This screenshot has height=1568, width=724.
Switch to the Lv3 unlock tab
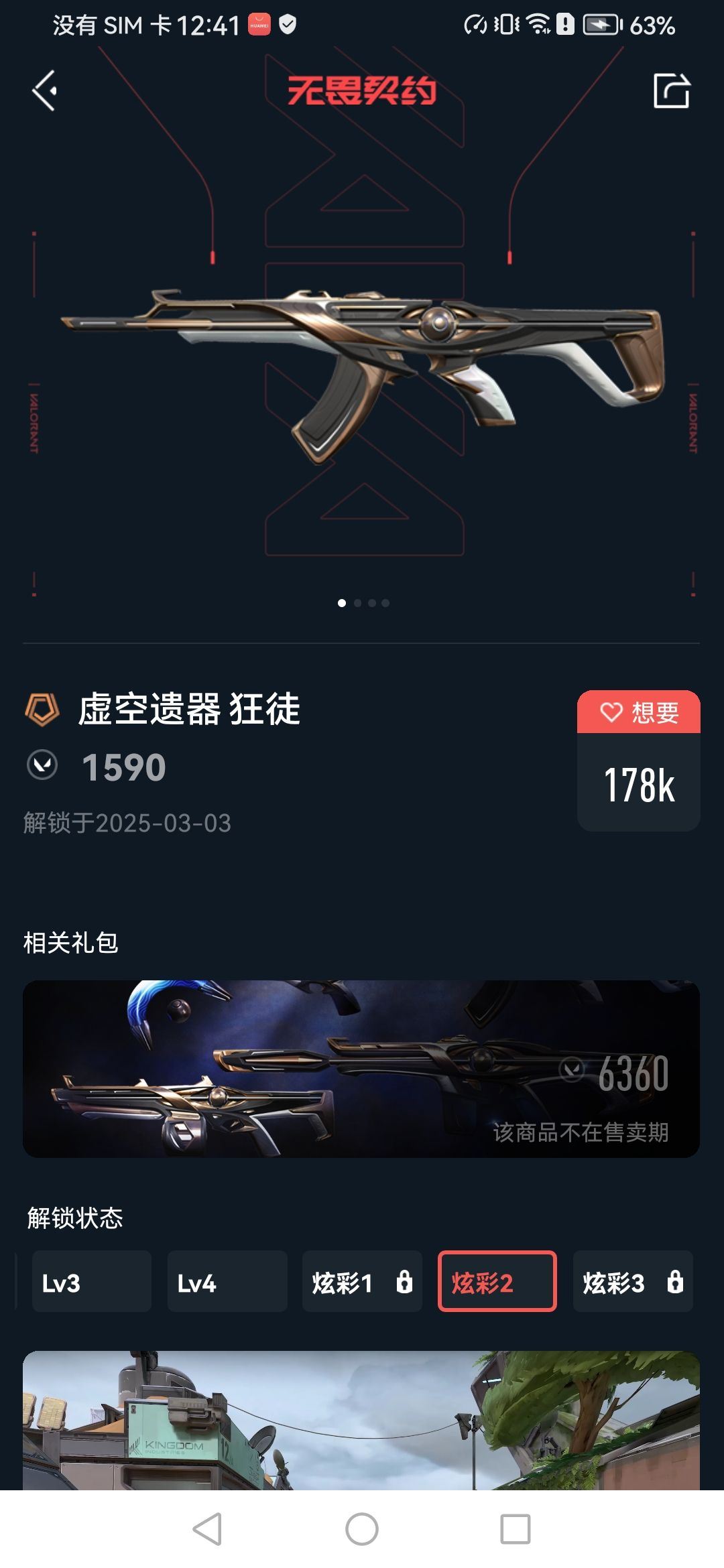click(x=92, y=1282)
